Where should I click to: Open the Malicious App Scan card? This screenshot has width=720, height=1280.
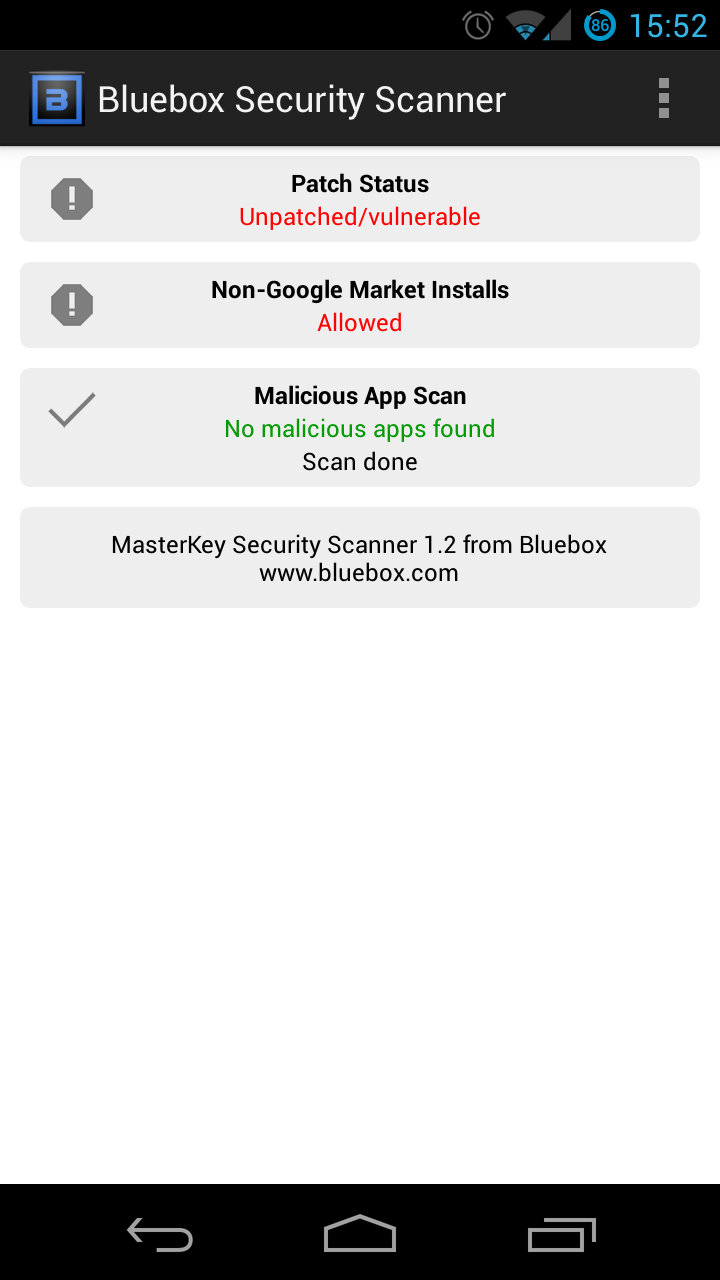point(360,427)
